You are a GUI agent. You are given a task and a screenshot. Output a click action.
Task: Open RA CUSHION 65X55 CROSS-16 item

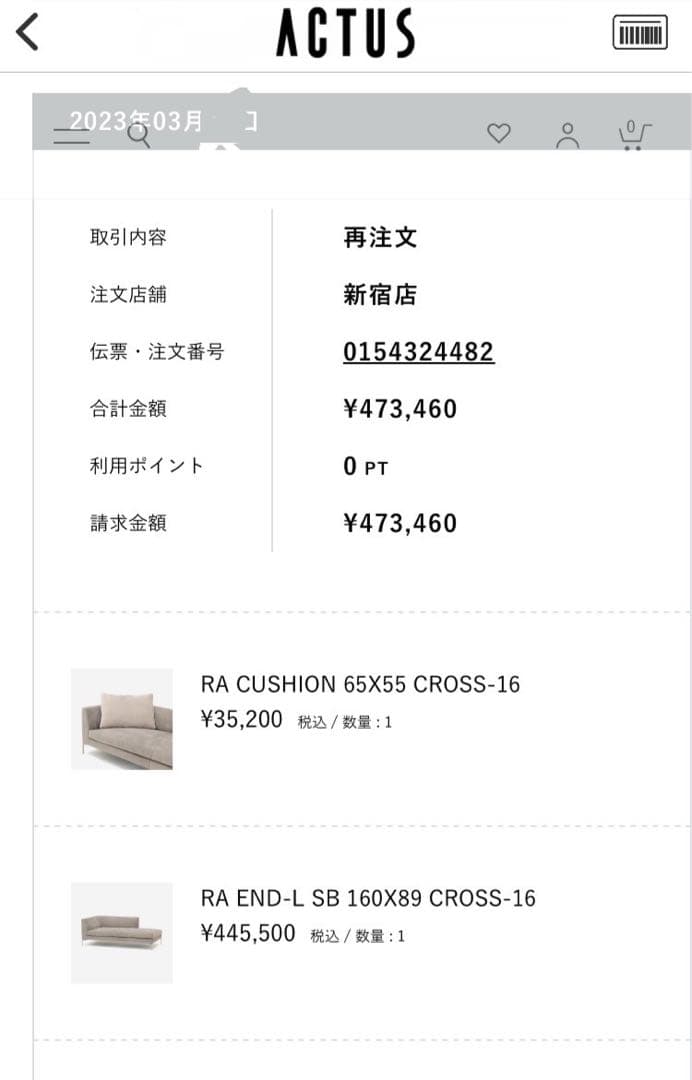(360, 685)
